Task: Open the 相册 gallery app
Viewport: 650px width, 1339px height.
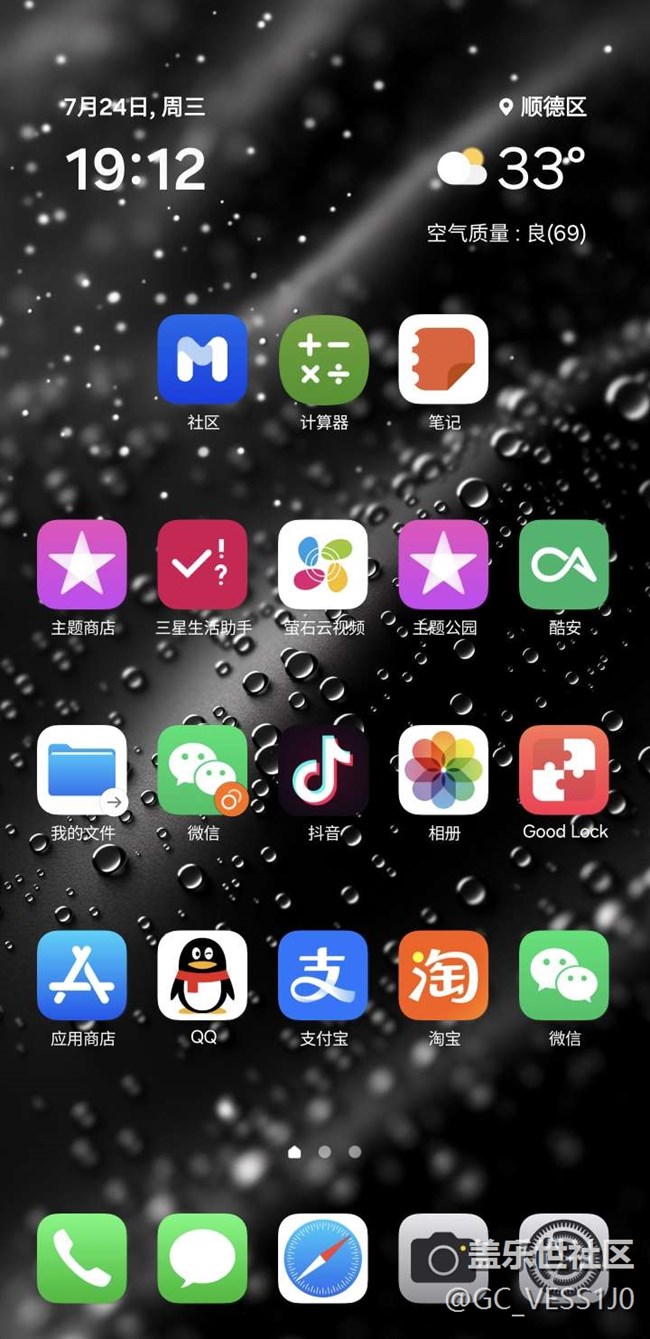Action: 444,770
